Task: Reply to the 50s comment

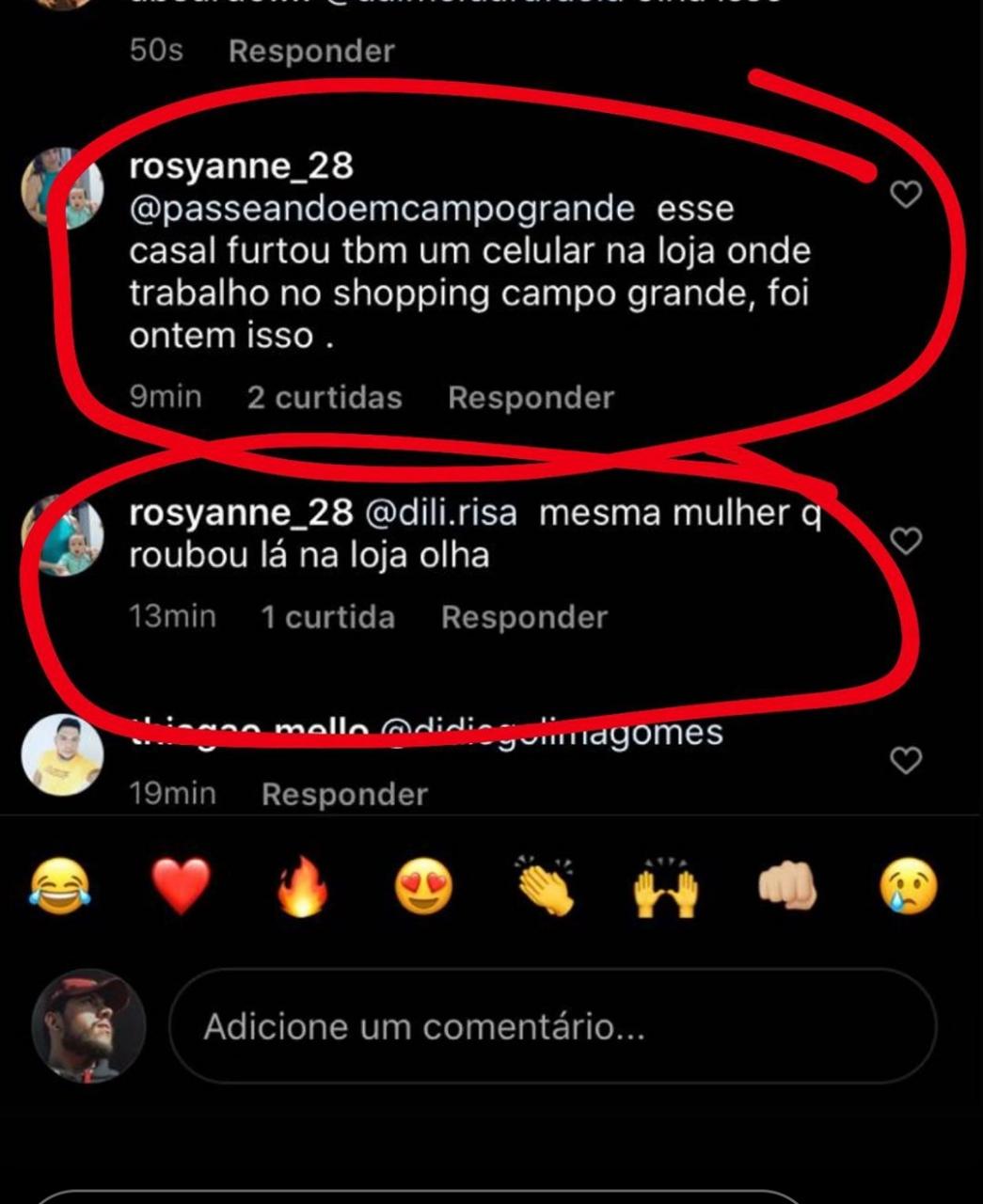Action: click(310, 51)
